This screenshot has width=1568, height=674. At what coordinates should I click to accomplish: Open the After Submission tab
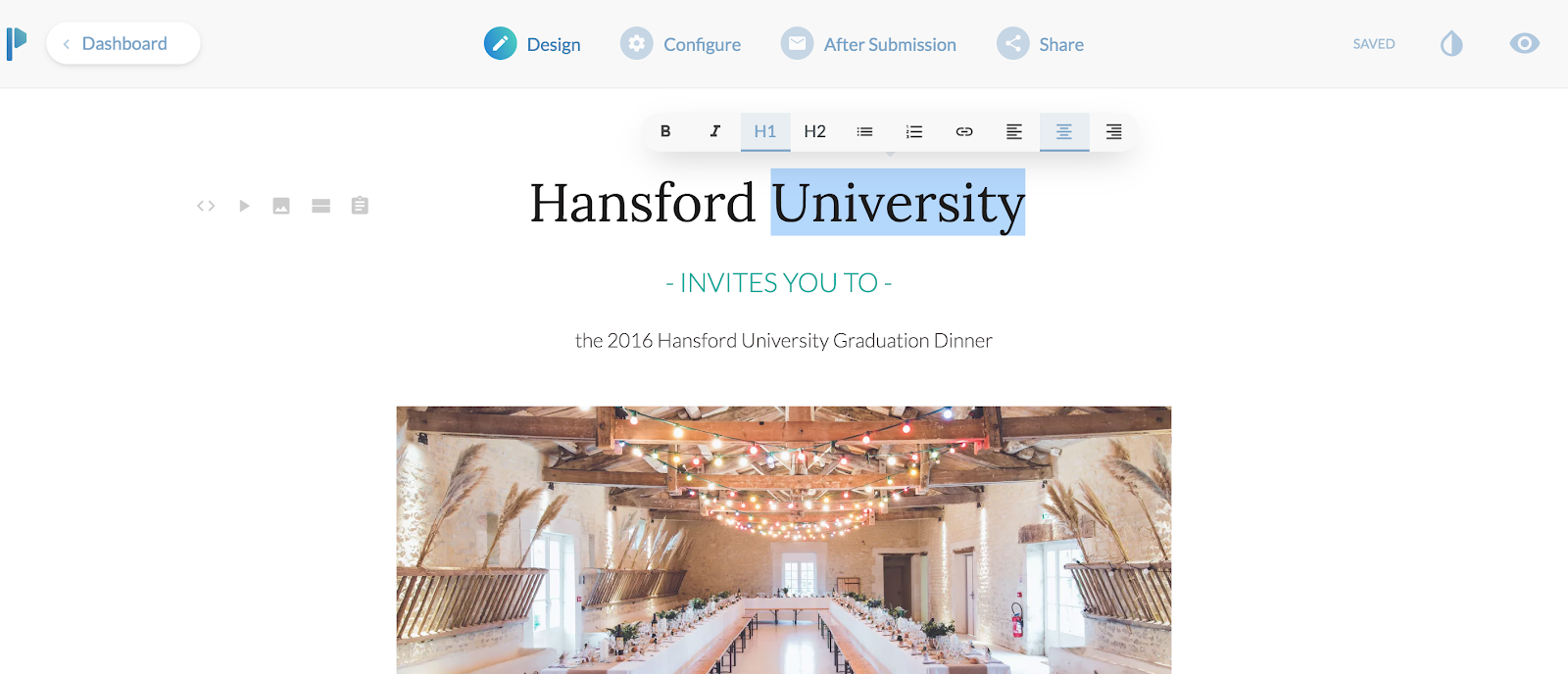pos(868,44)
